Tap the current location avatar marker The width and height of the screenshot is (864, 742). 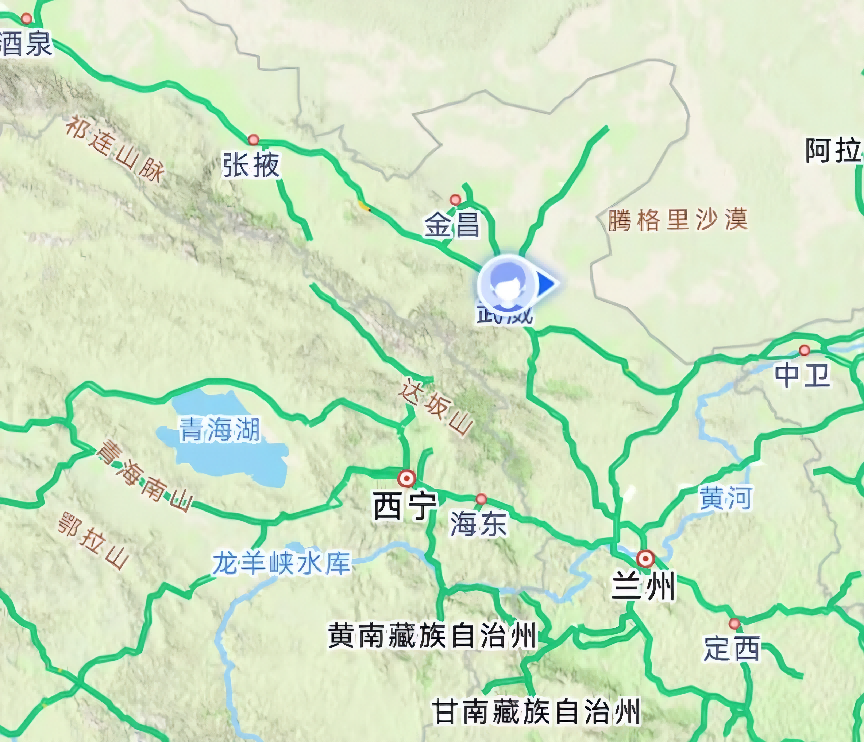[x=508, y=285]
